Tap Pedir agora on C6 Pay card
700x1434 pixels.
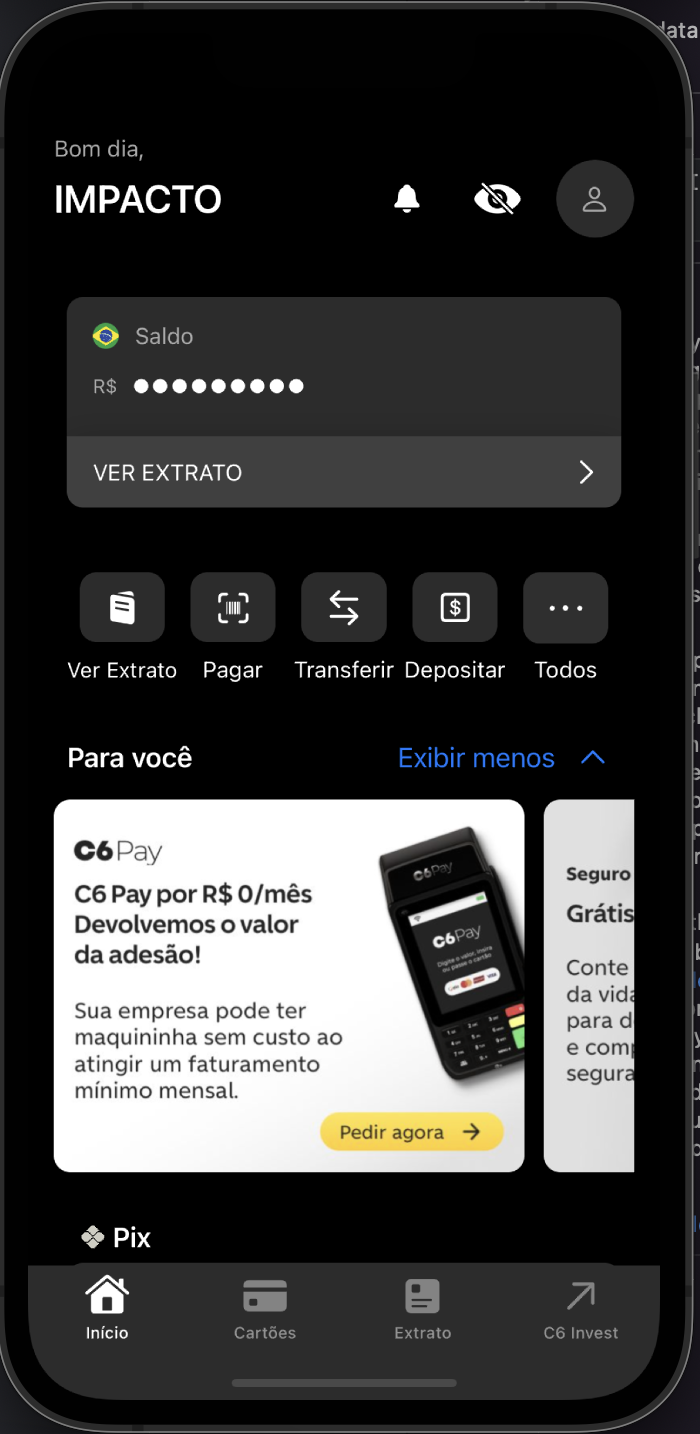point(411,1132)
